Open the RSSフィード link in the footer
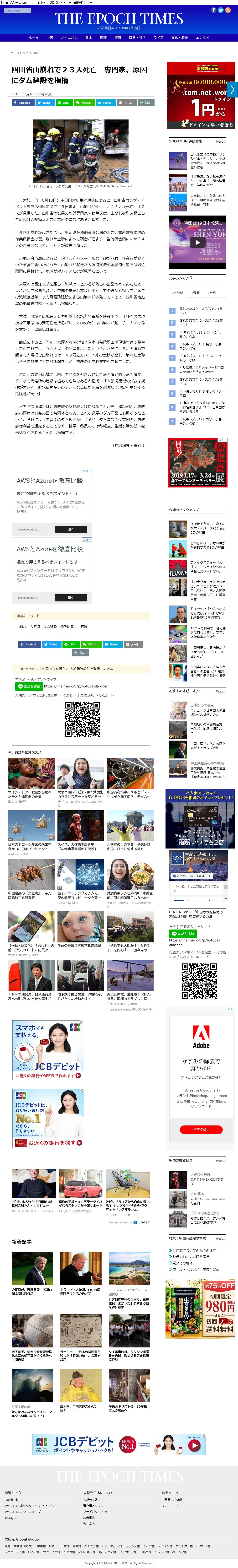 pos(170,1505)
